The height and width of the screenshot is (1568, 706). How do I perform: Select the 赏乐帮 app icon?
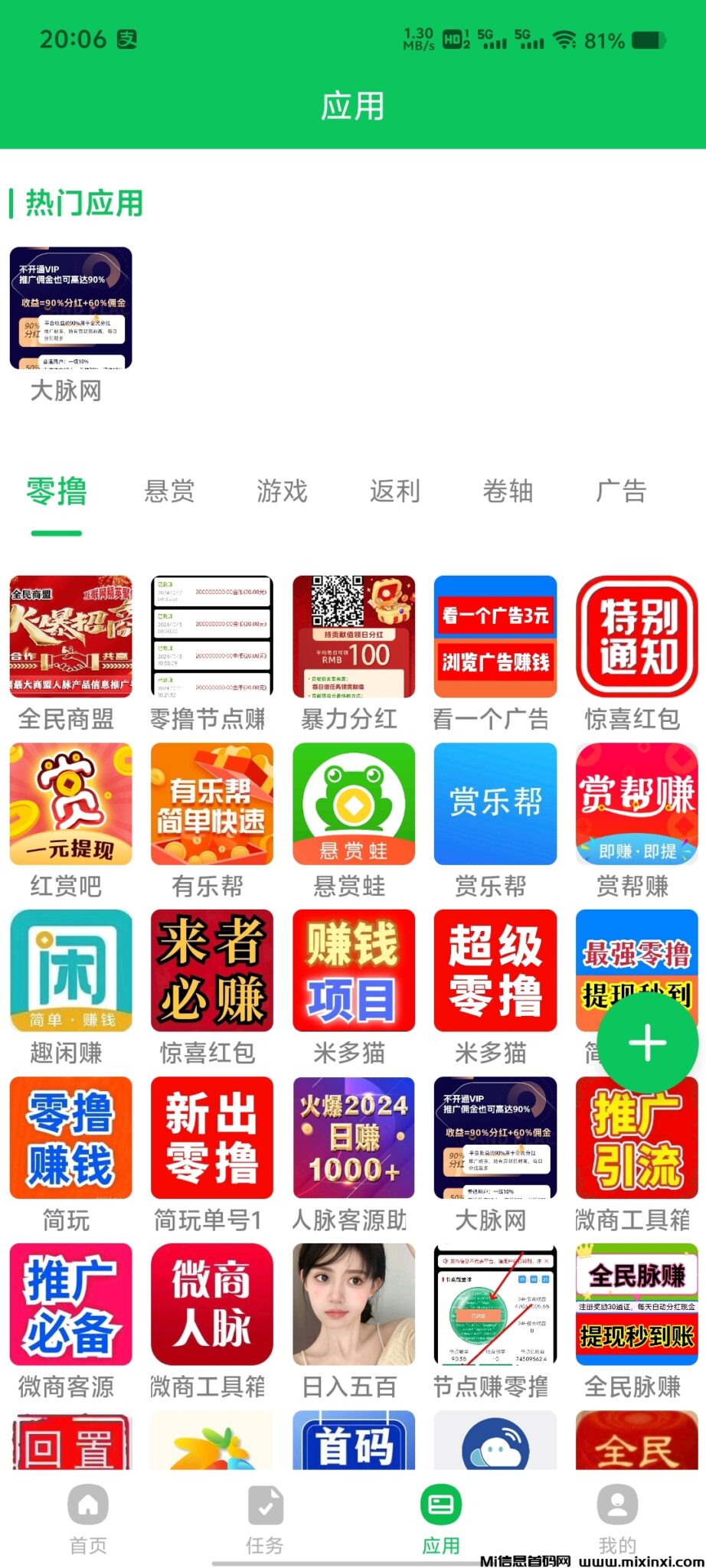(495, 802)
